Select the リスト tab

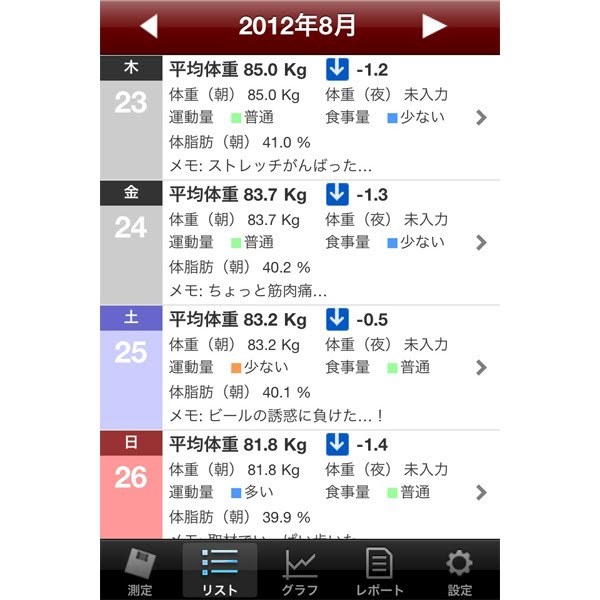point(220,571)
